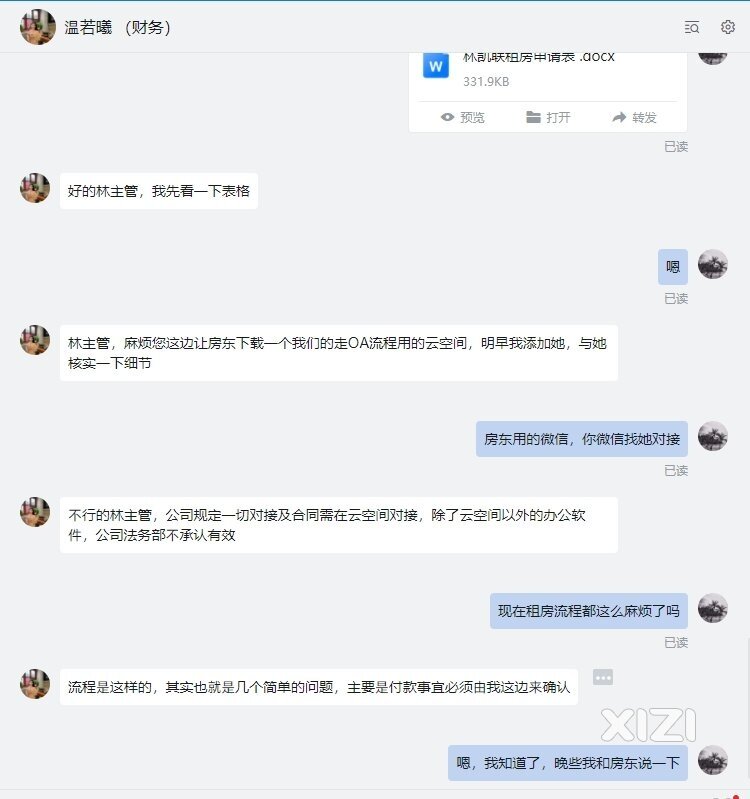Open the chat settings gear
Image resolution: width=750 pixels, height=799 pixels.
click(x=728, y=27)
